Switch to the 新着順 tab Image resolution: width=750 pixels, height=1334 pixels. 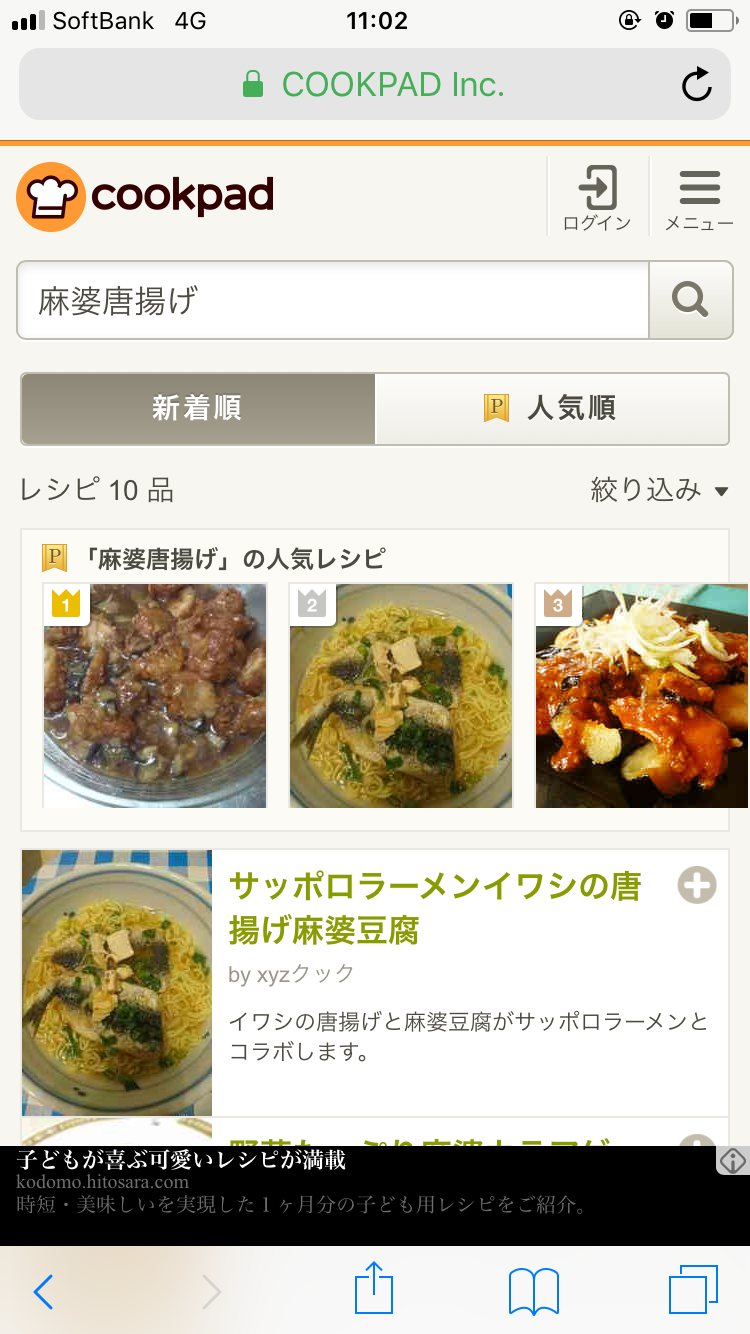[x=198, y=408]
